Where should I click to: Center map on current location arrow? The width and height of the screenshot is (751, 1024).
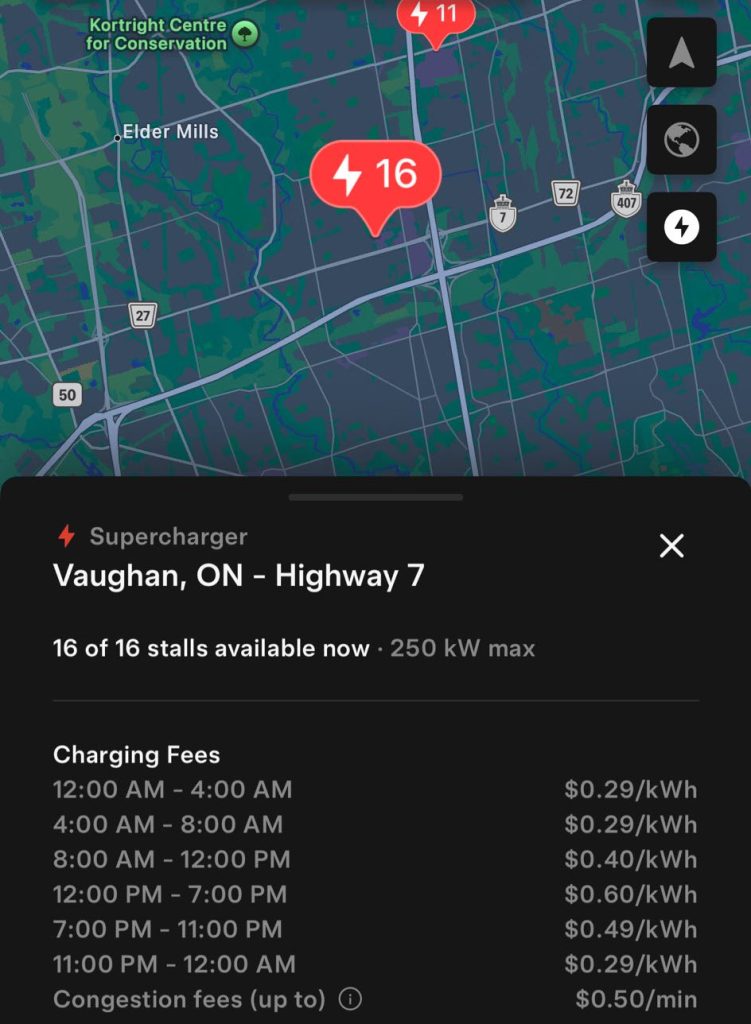click(681, 53)
